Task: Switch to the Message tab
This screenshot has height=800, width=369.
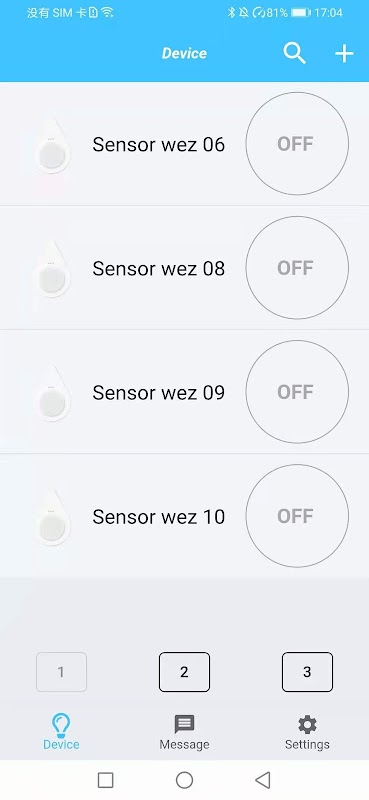Action: 184,732
